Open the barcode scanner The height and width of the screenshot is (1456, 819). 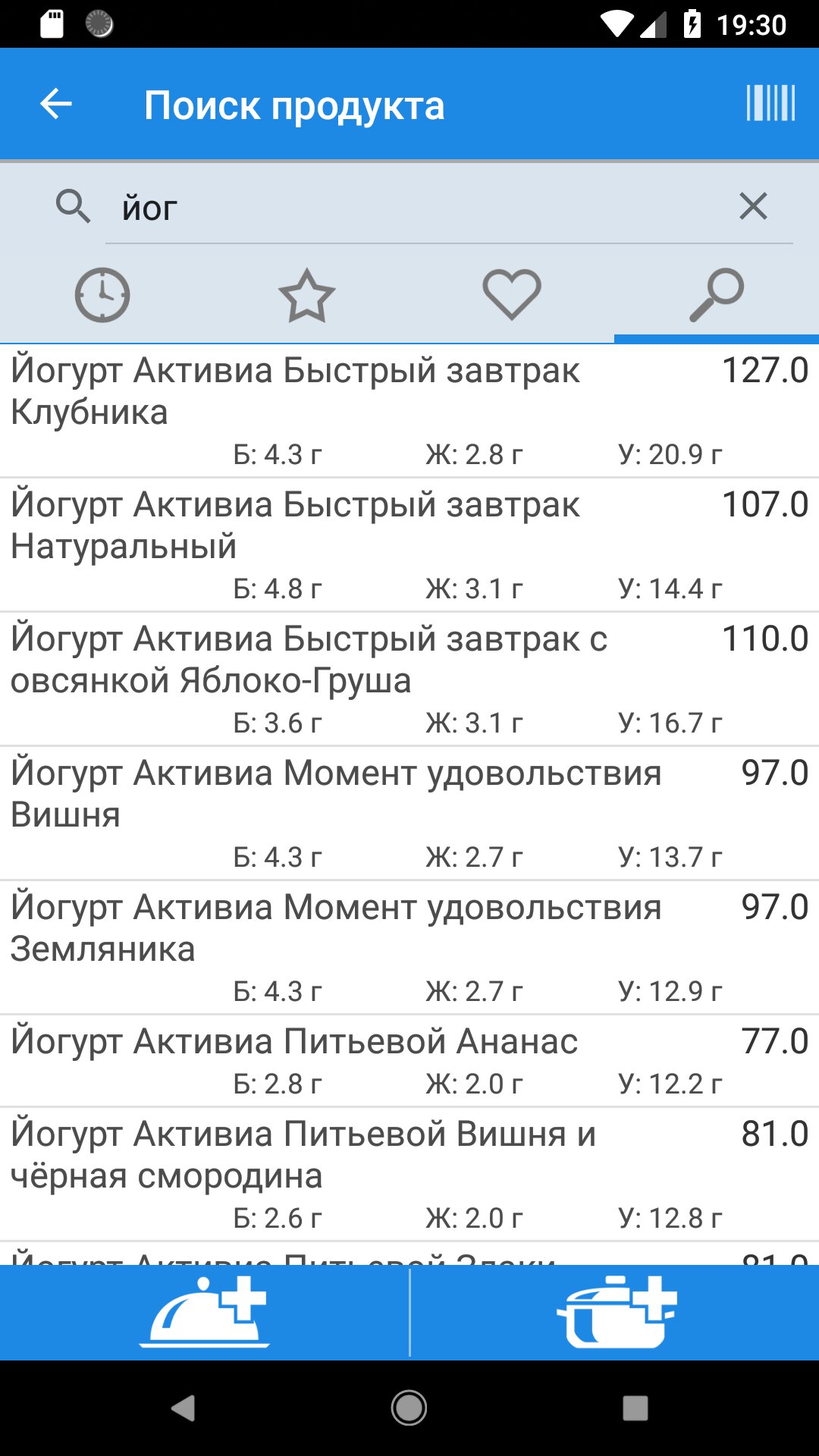(770, 103)
